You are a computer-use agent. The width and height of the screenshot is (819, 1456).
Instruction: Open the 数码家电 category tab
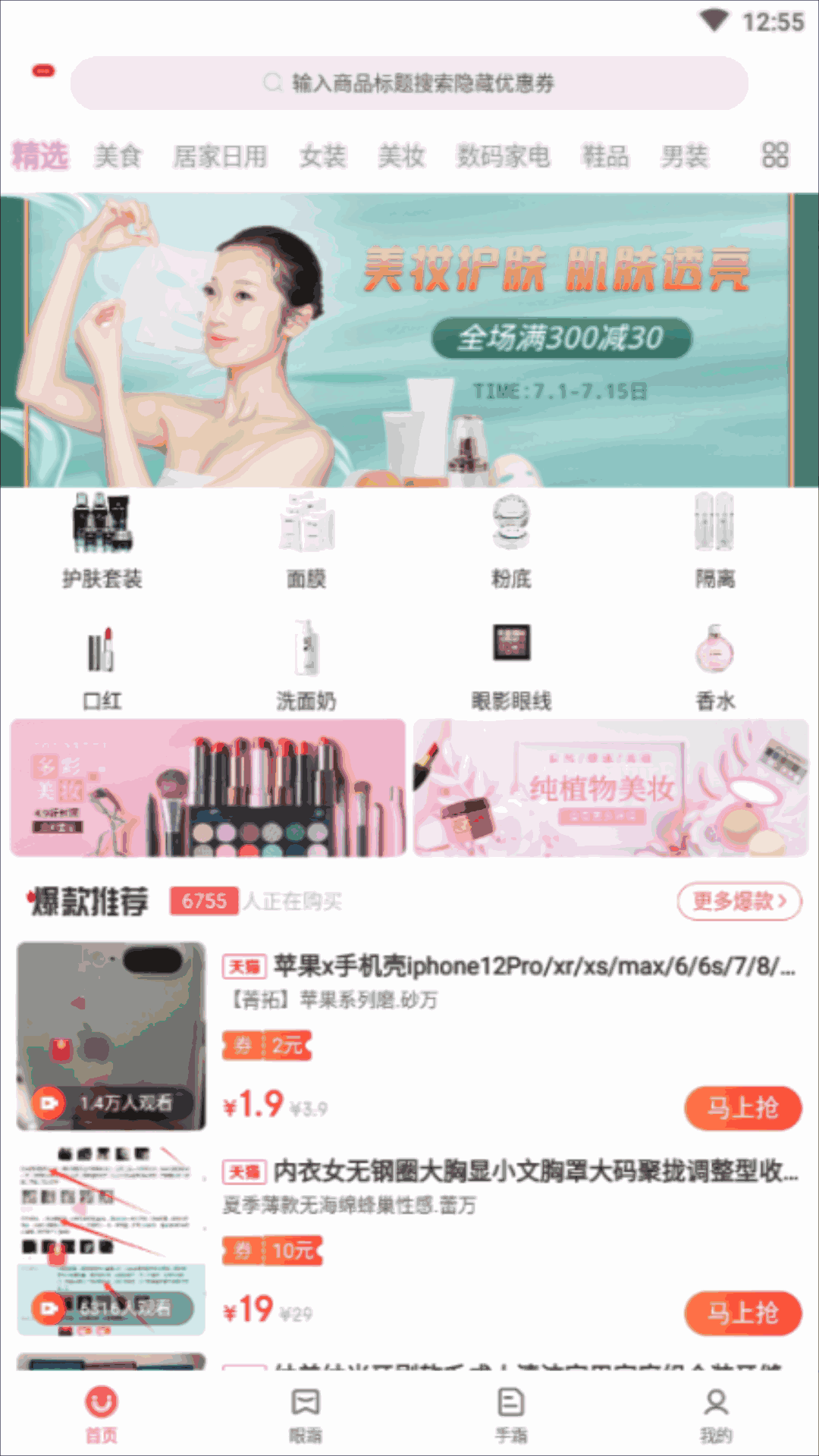coord(503,156)
